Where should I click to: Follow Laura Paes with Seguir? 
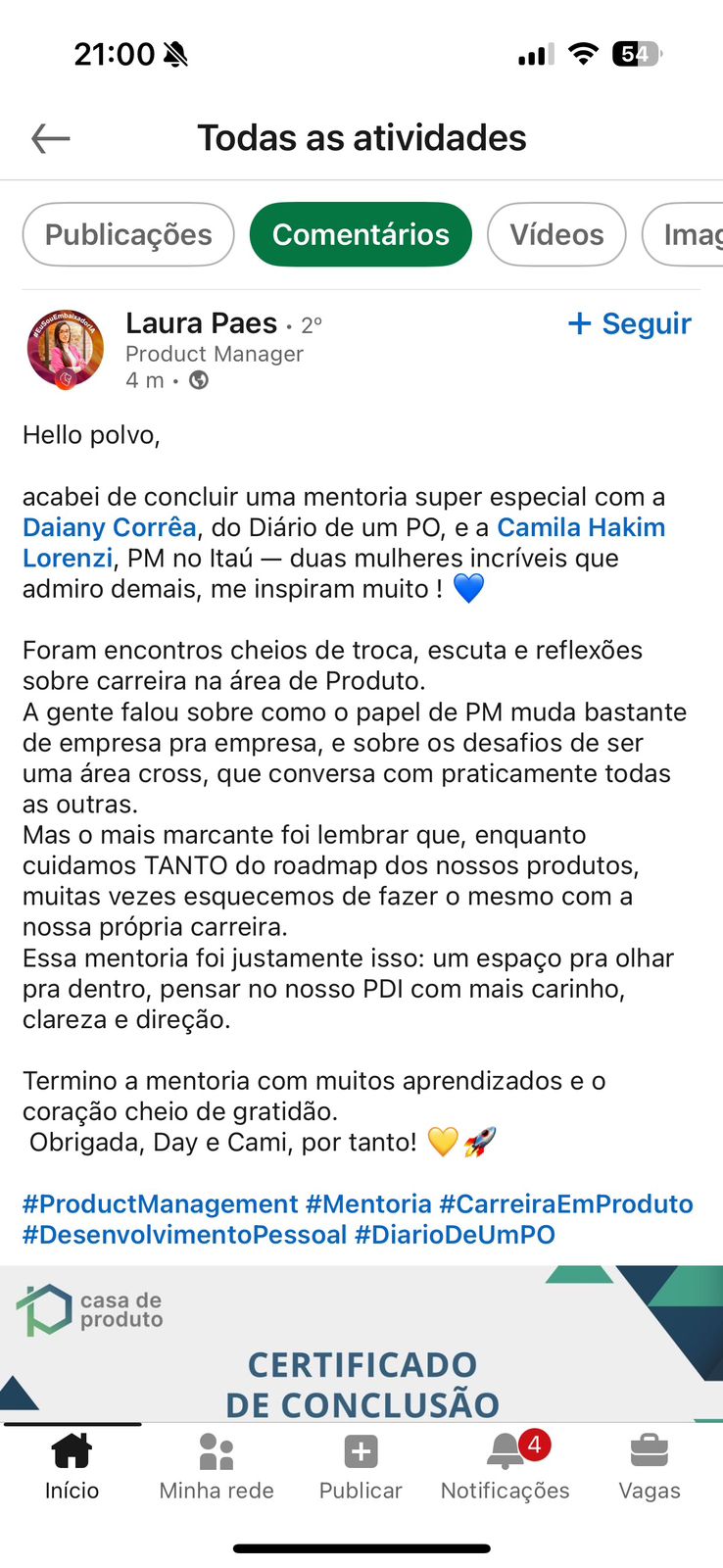click(630, 323)
